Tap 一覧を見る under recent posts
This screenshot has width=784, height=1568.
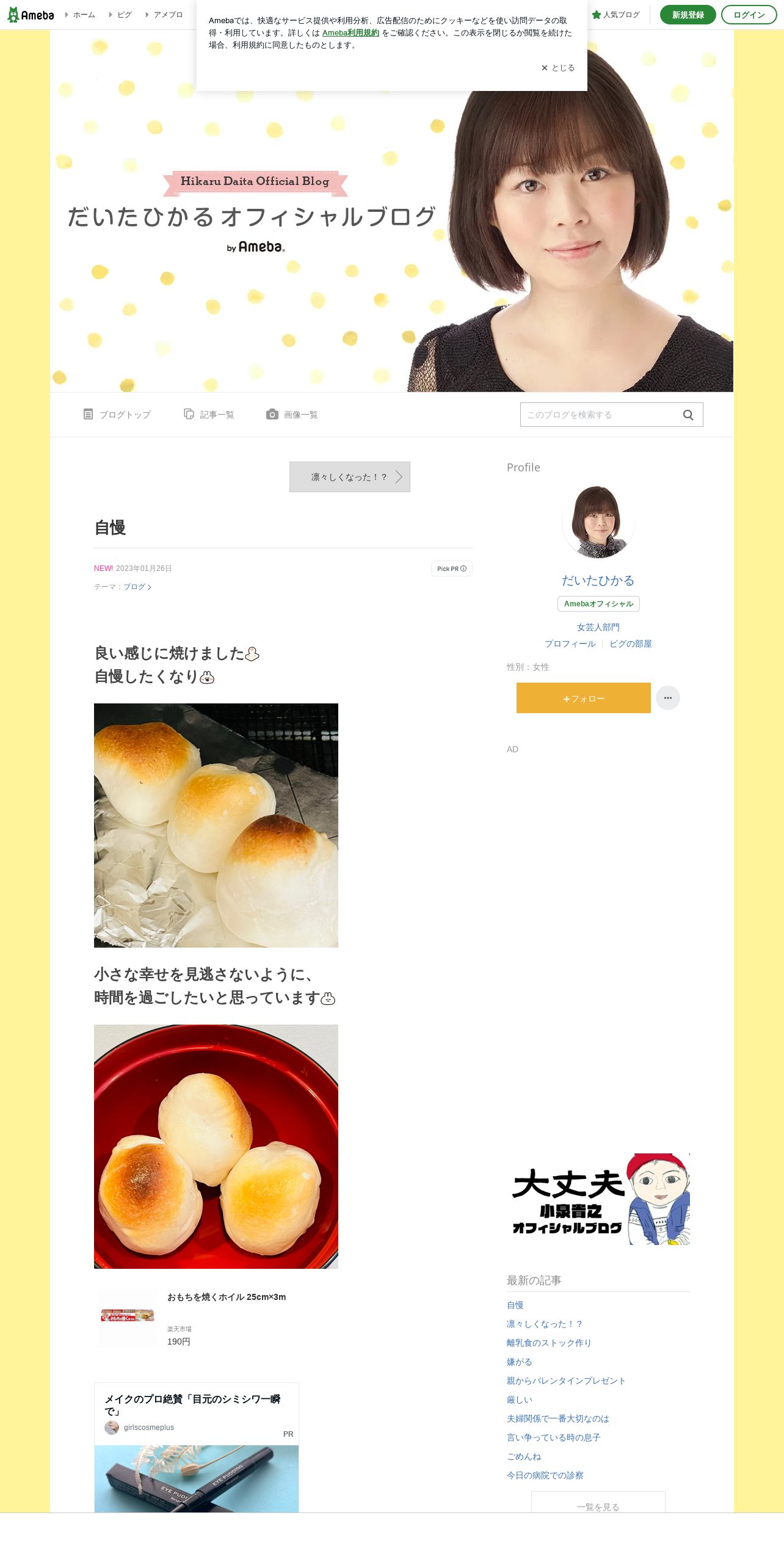click(598, 1503)
